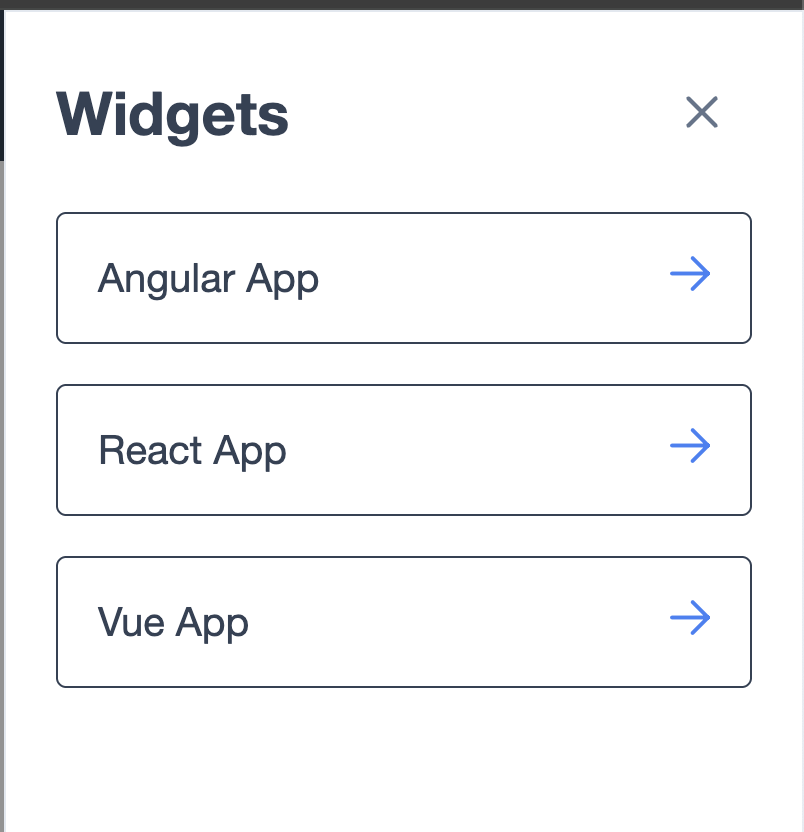
Task: Open the React App widget
Action: pyautogui.click(x=403, y=450)
